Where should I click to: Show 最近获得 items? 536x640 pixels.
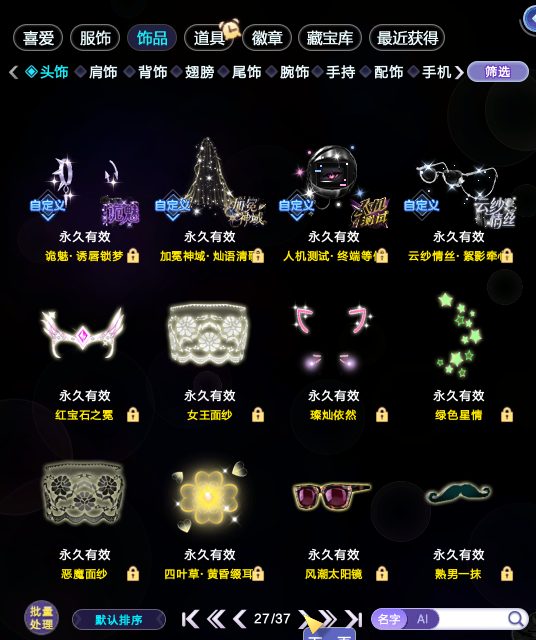(x=407, y=38)
